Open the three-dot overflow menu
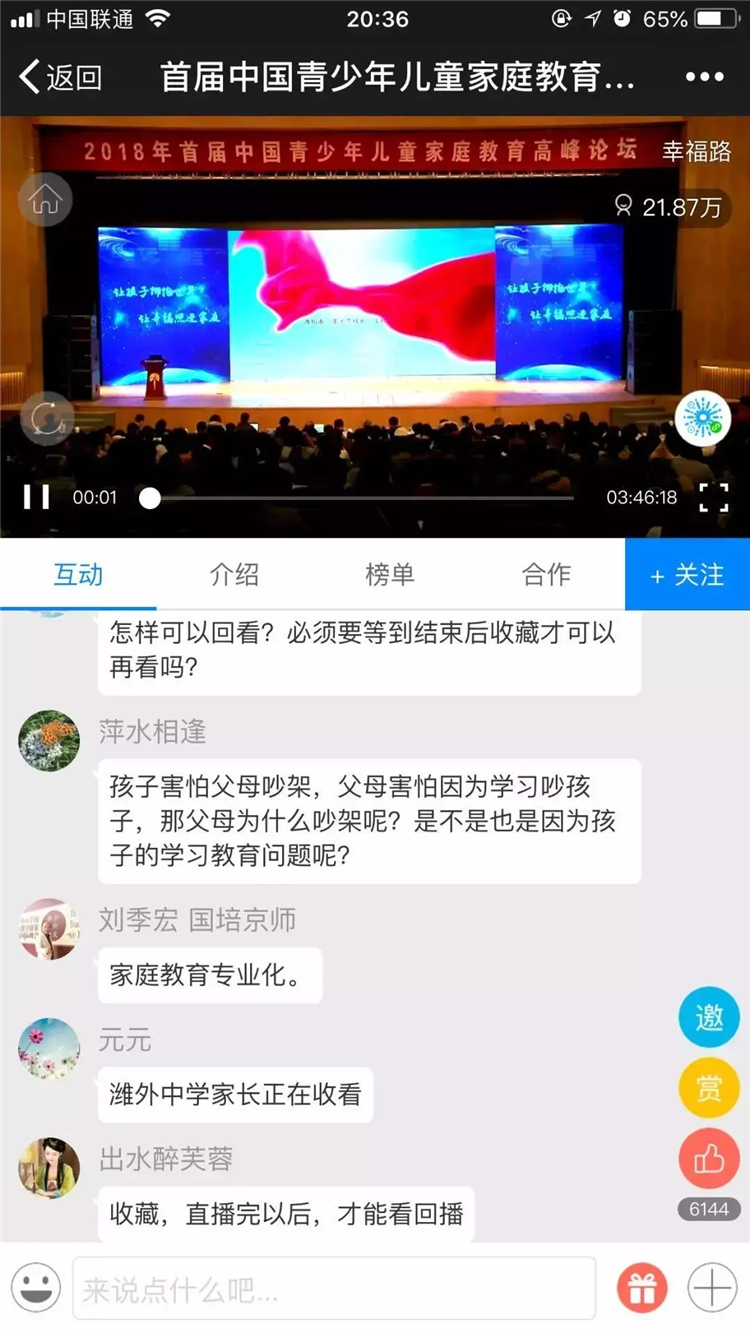The image size is (750, 1333). [x=704, y=77]
